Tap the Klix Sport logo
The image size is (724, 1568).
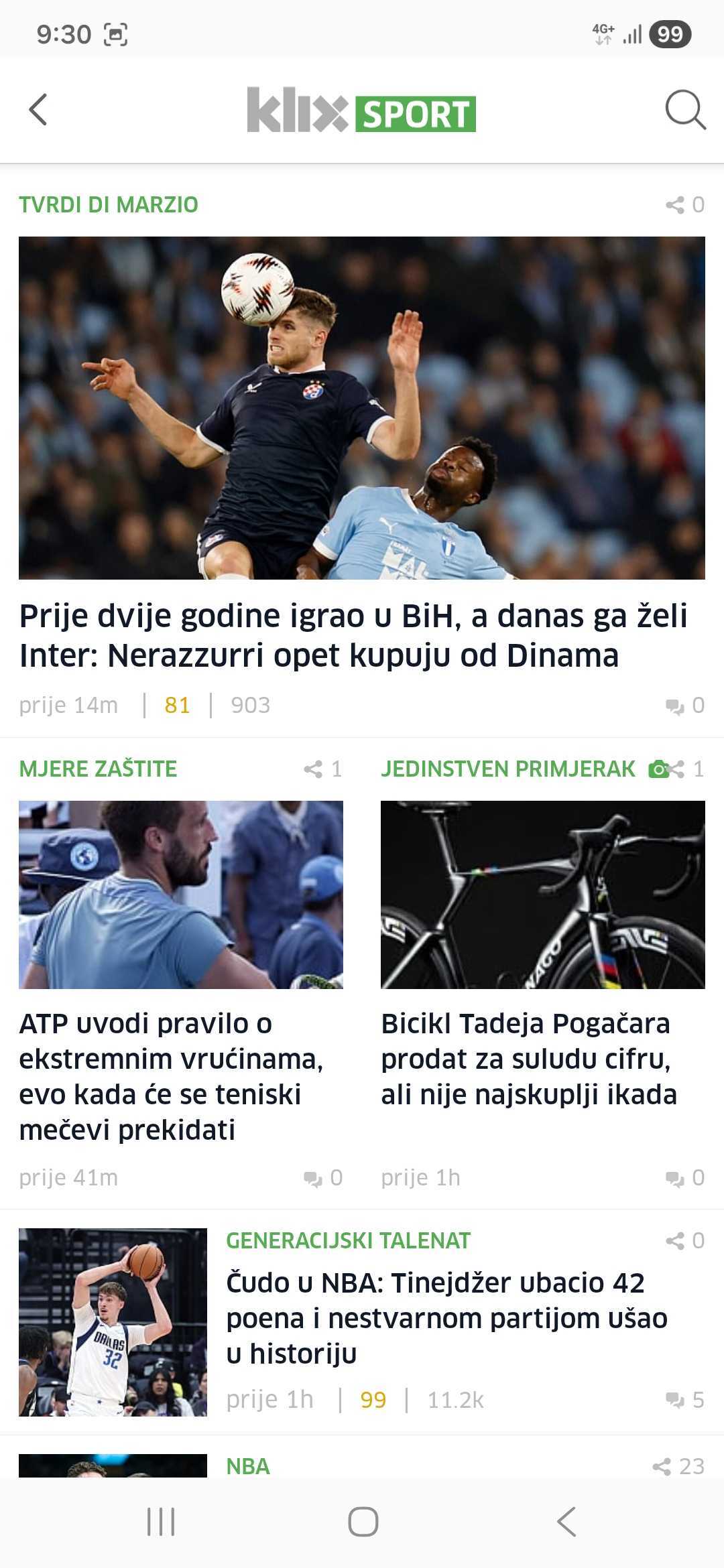tap(361, 111)
